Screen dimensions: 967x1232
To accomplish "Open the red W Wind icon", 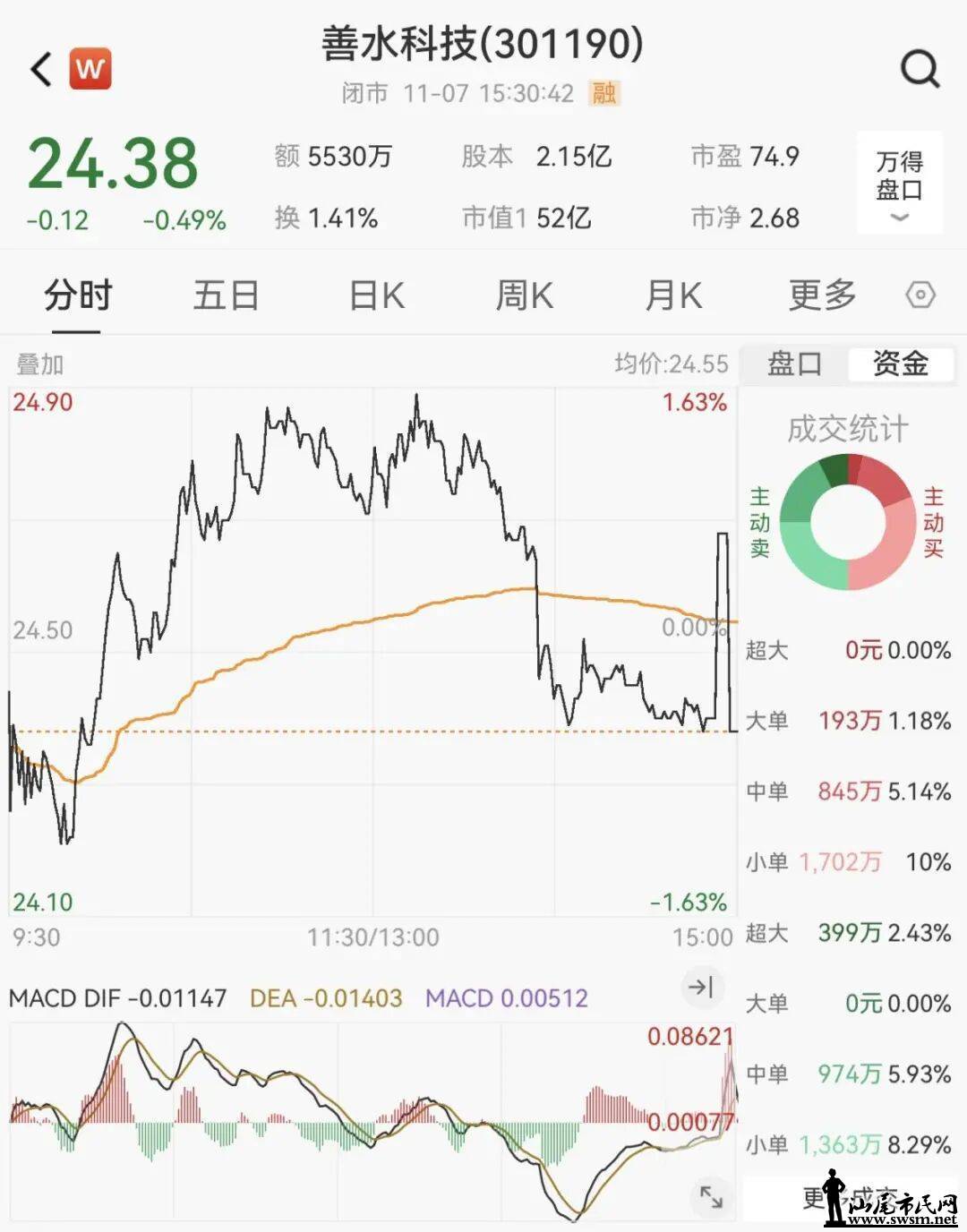I will (x=90, y=69).
